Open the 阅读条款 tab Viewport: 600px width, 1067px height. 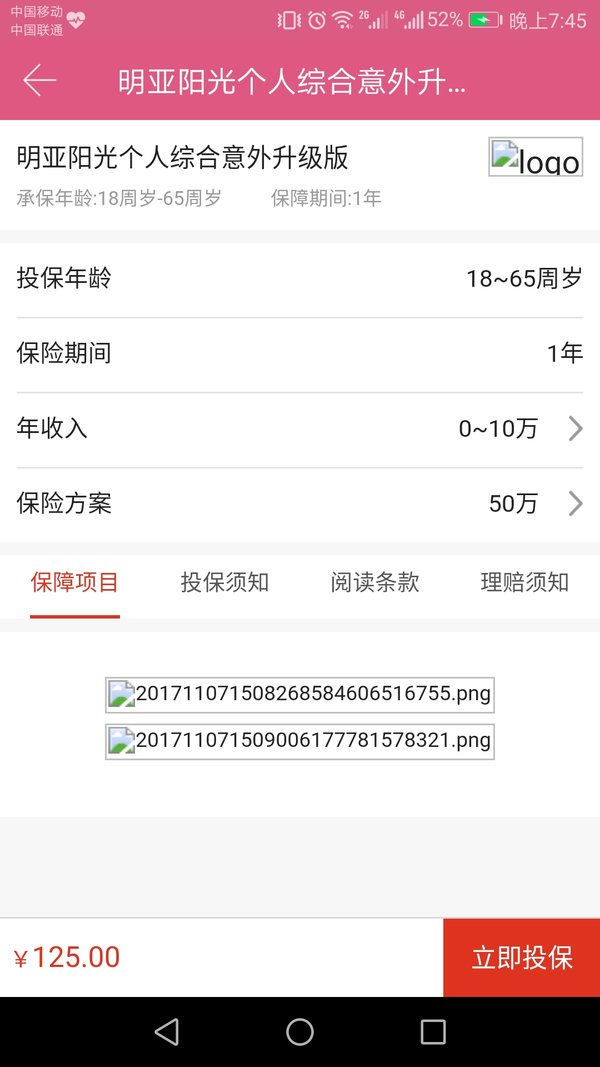[375, 583]
